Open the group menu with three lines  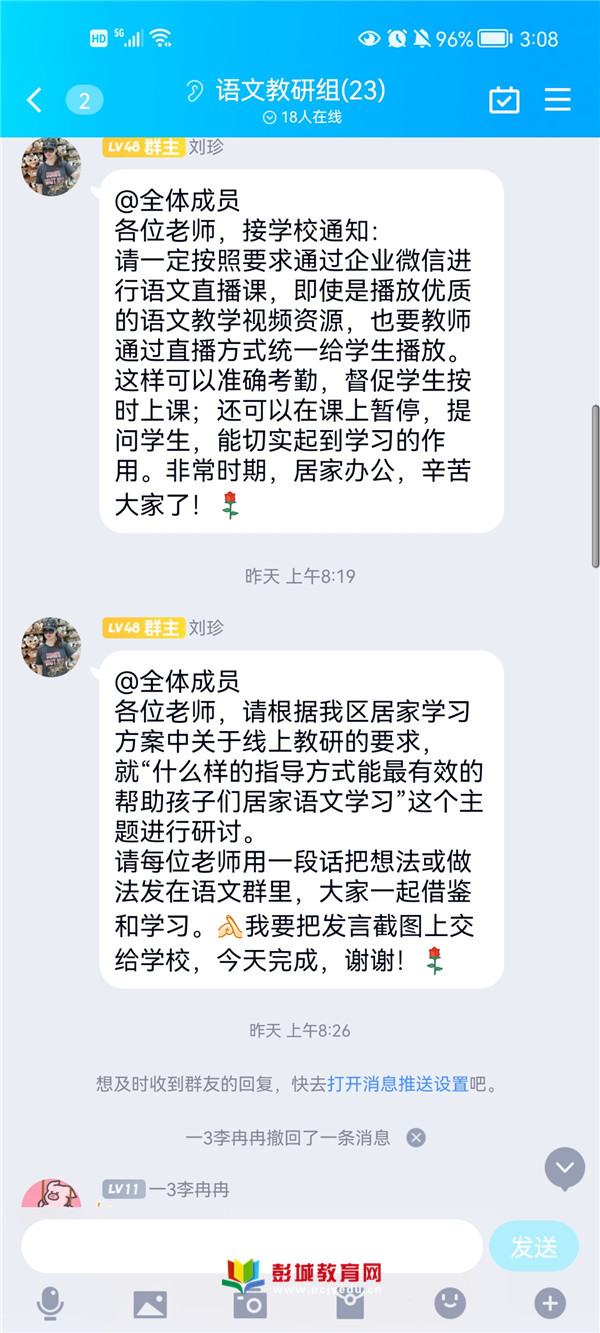click(557, 100)
